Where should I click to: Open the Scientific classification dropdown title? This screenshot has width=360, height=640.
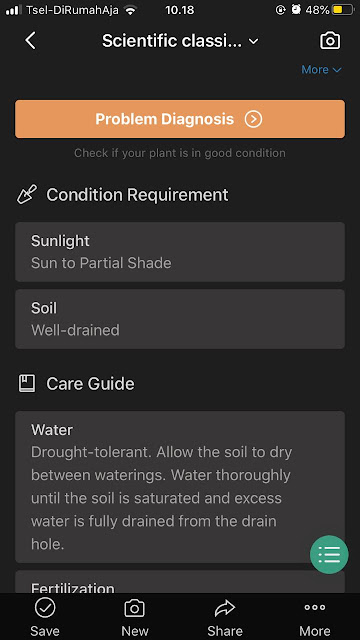[x=180, y=41]
